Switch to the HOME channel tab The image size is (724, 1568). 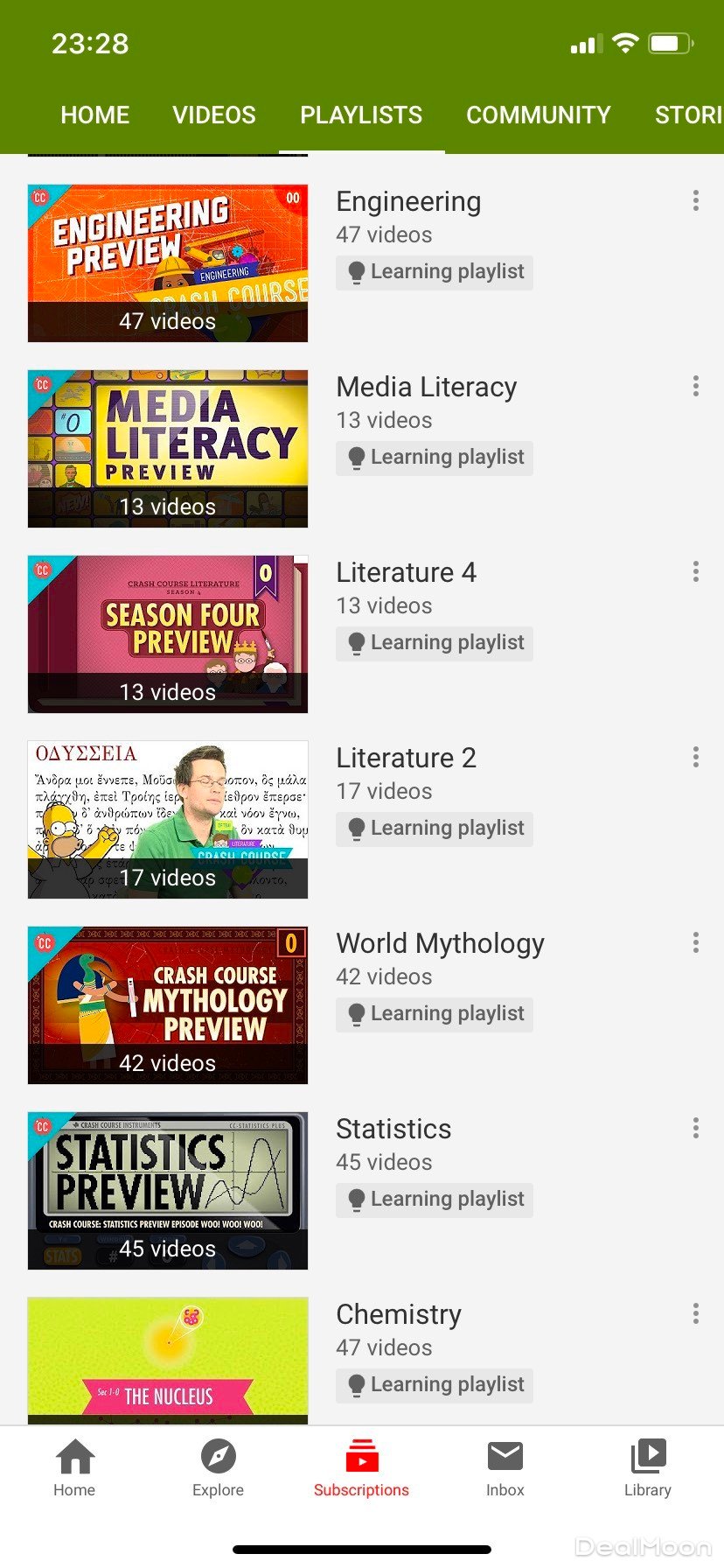click(x=94, y=115)
